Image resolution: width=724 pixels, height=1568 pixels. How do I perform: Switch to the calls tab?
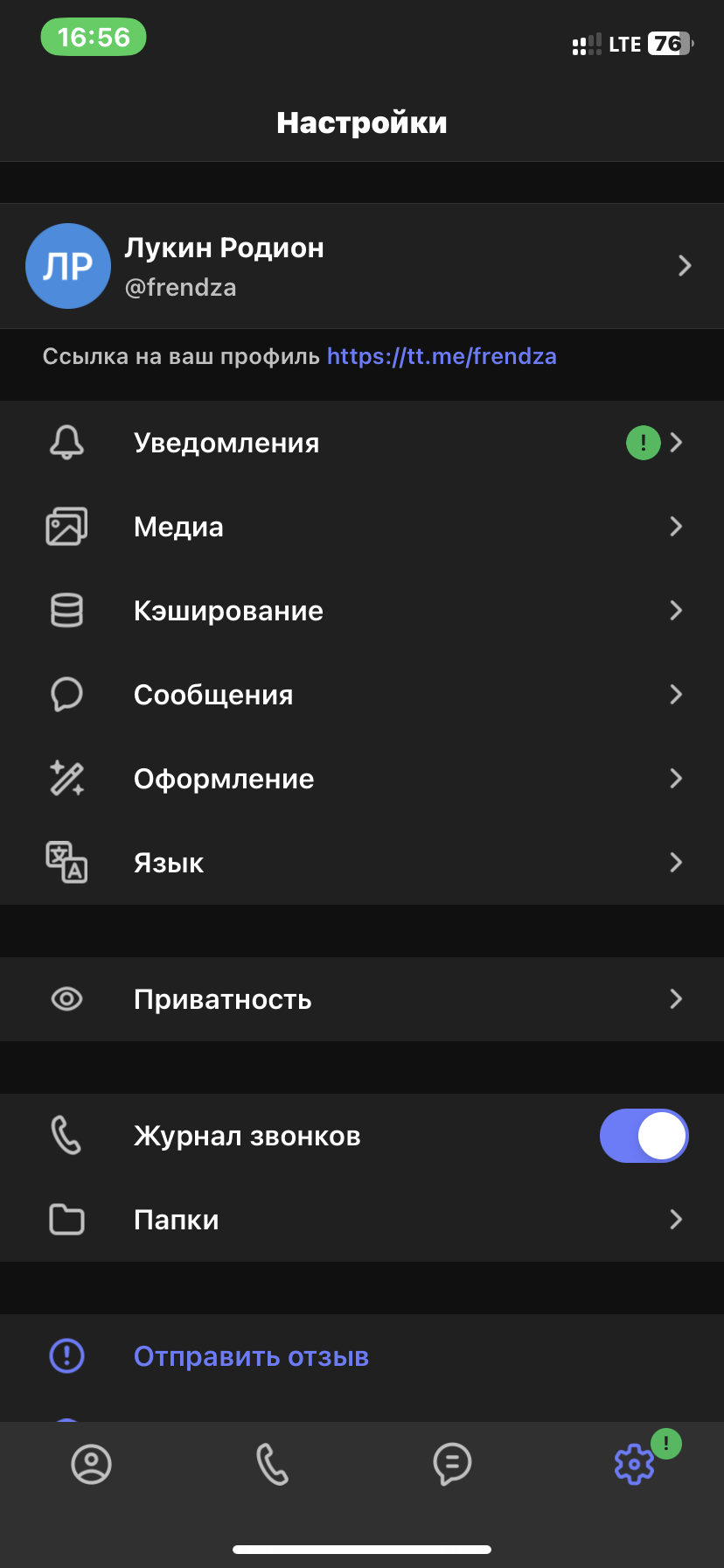click(272, 1464)
